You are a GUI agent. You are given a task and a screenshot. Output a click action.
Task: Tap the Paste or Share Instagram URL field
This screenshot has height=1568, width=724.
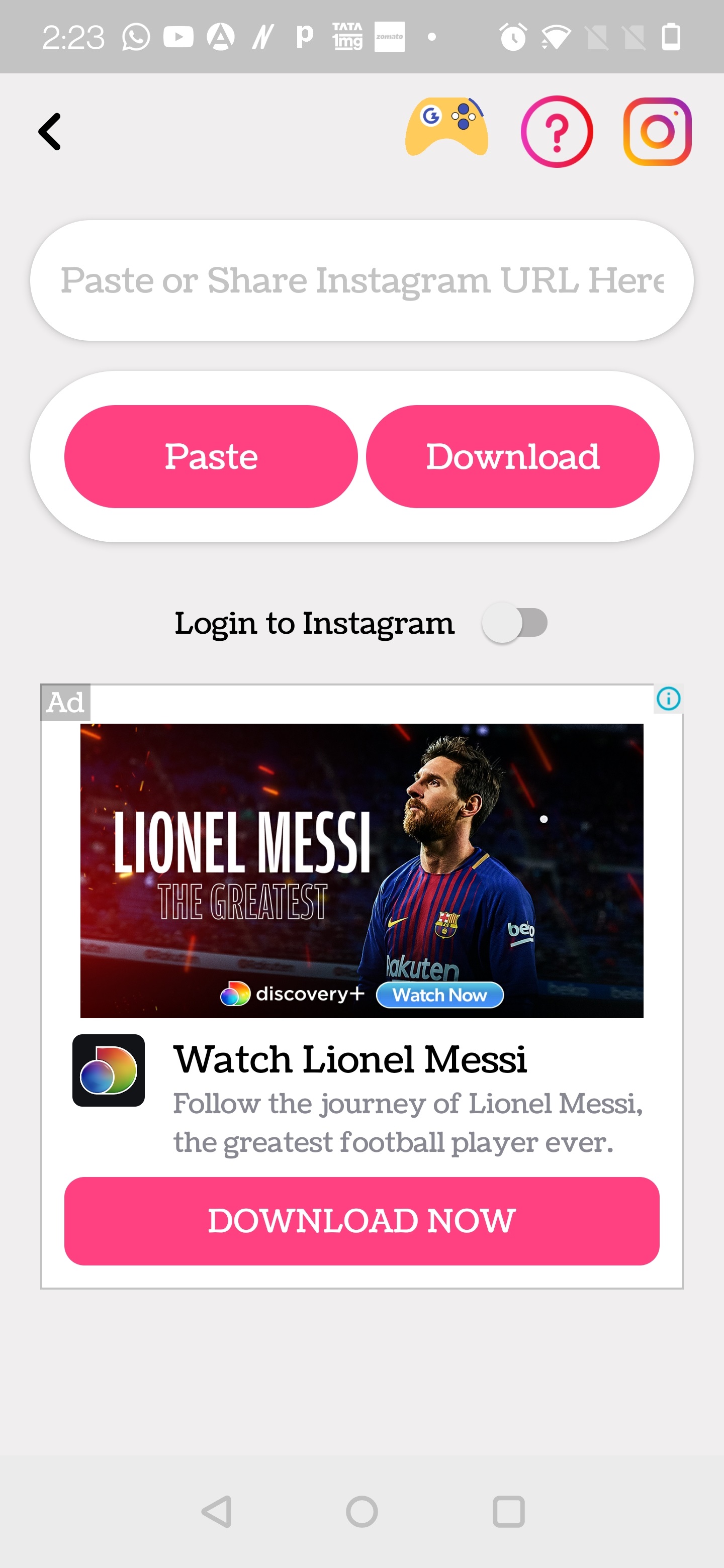(361, 279)
